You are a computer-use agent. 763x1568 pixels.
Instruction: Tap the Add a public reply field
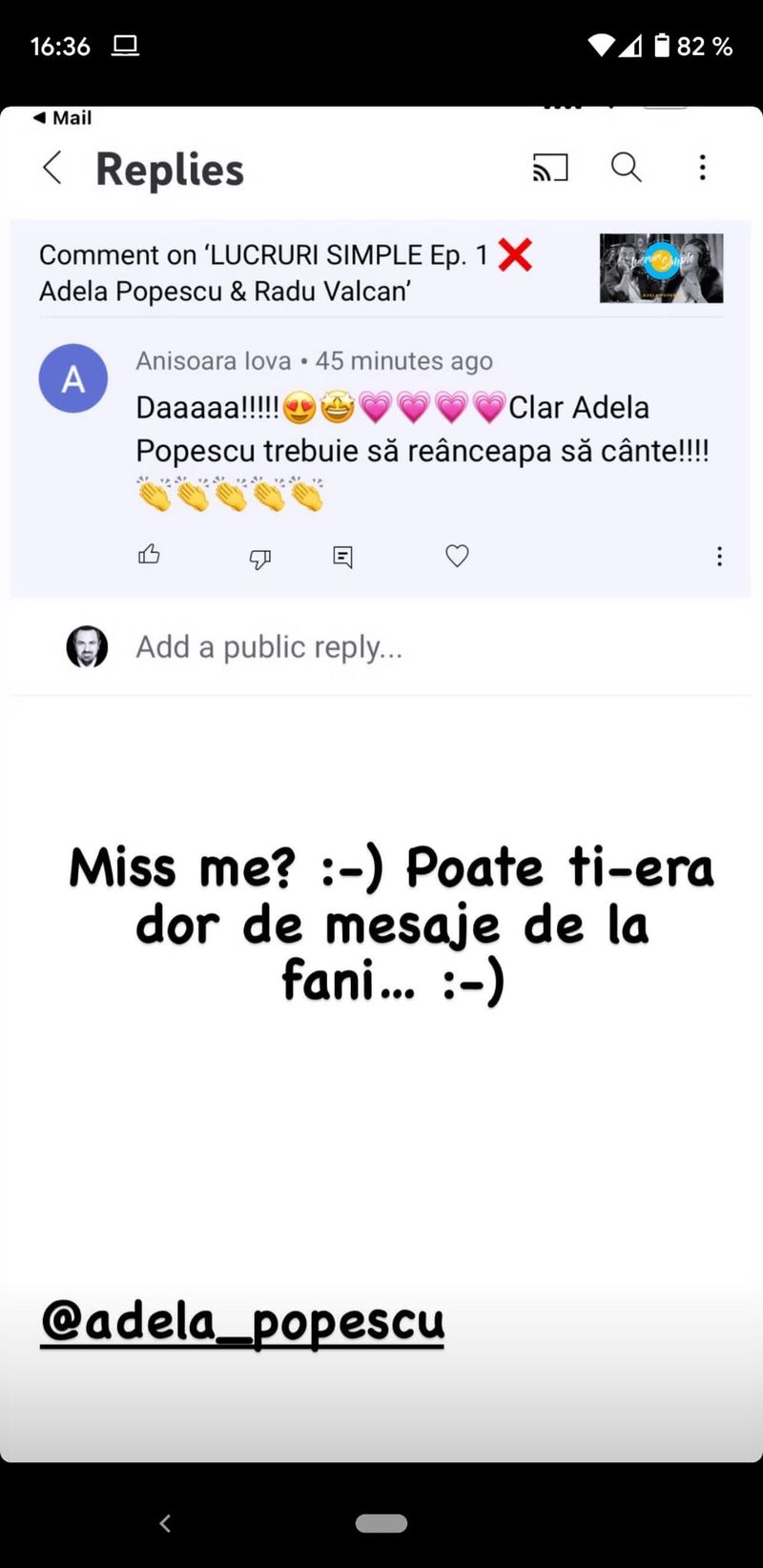pos(268,646)
